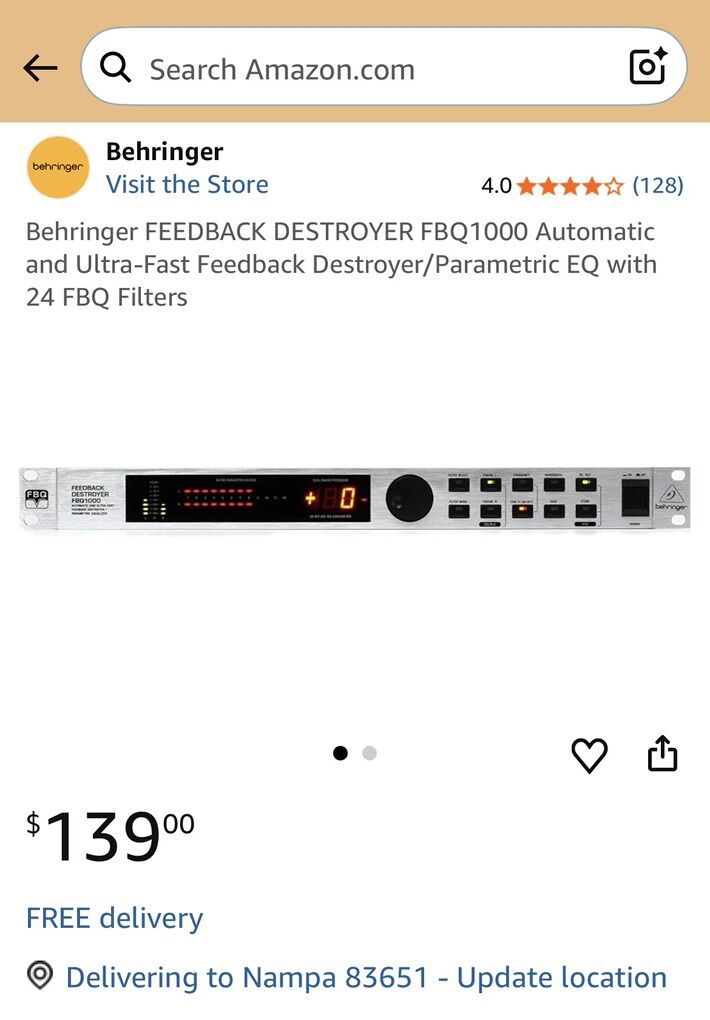Open FREE delivery details
The width and height of the screenshot is (710, 1020).
pyautogui.click(x=115, y=918)
